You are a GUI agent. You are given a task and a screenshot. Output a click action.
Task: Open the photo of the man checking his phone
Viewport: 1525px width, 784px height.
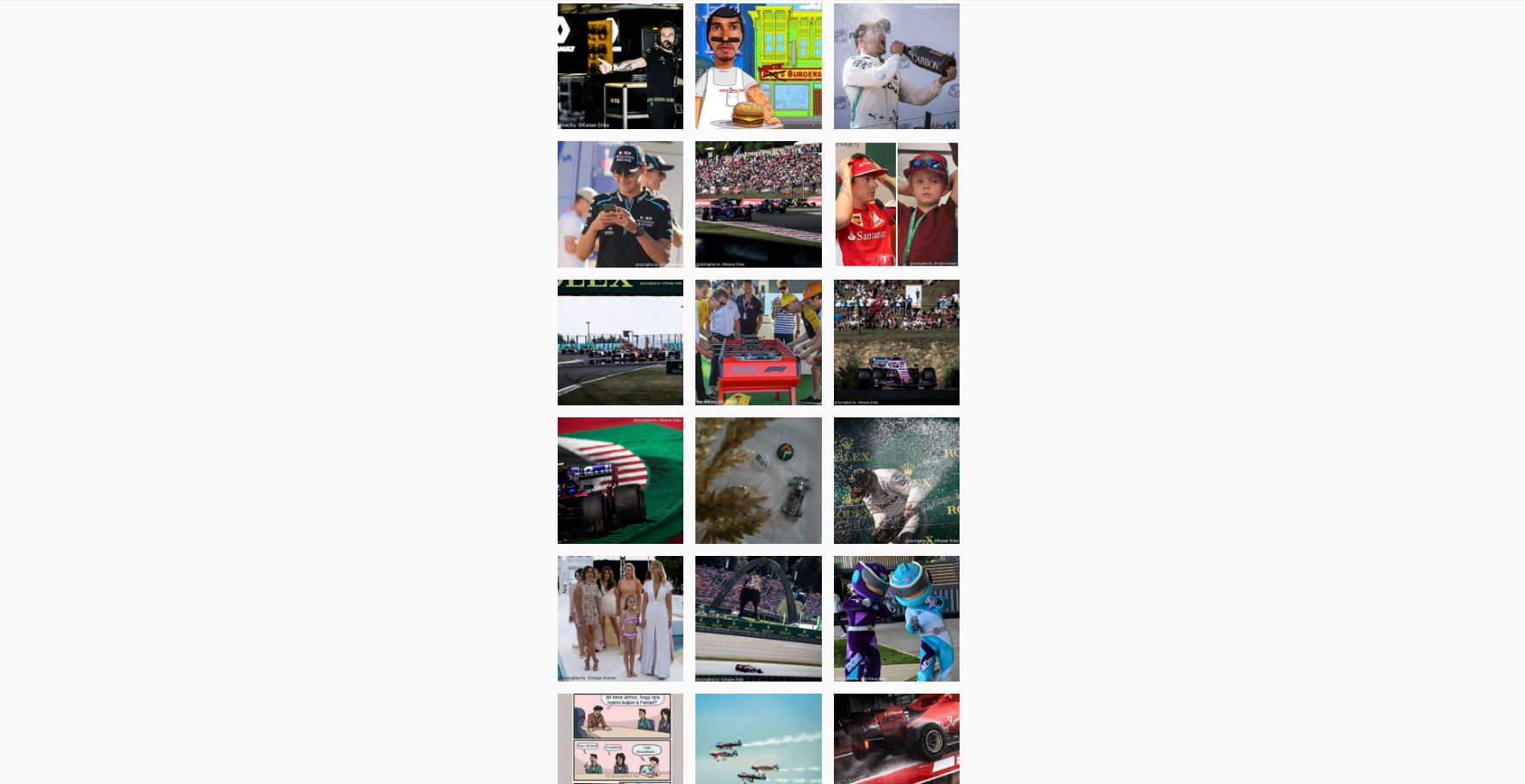(x=620, y=204)
